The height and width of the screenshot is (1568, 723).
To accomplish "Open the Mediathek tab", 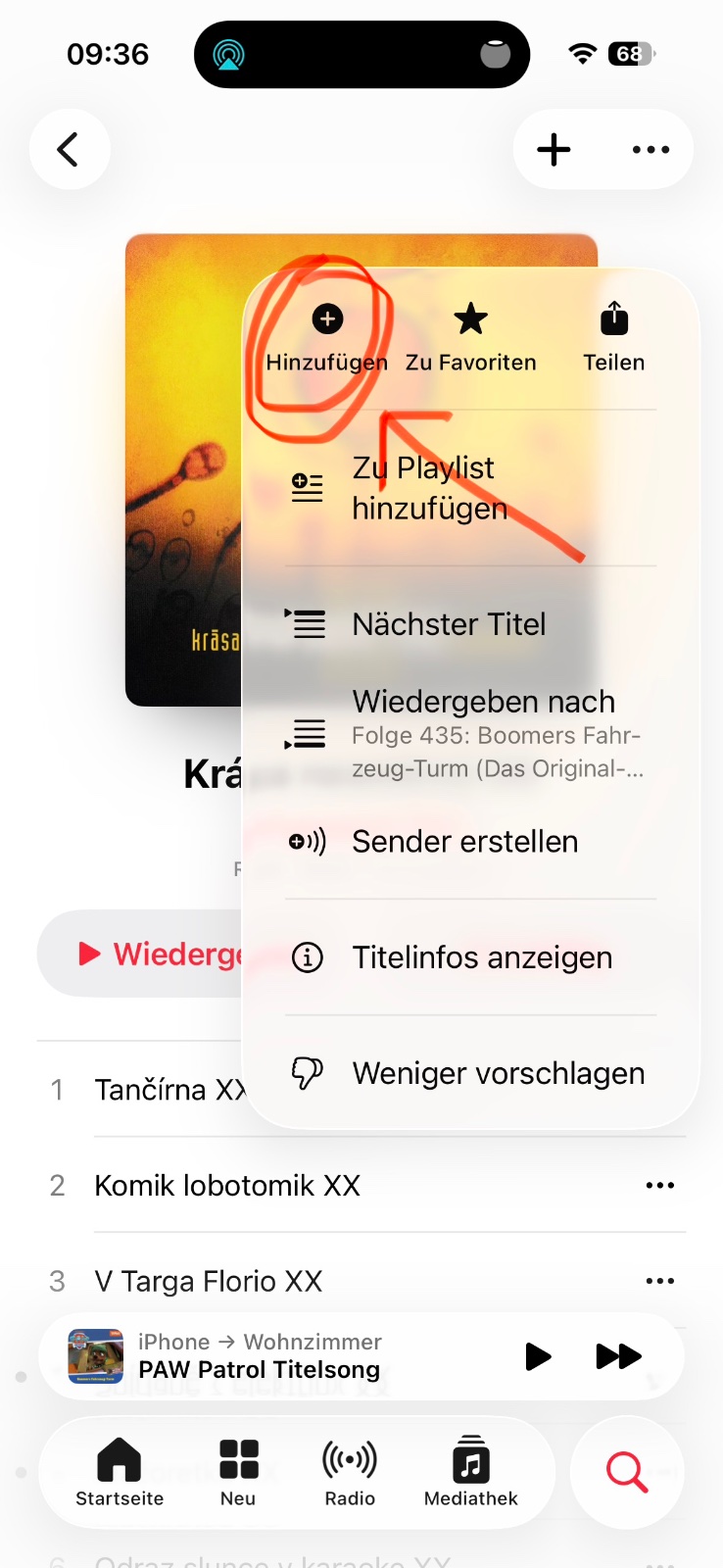I will point(471,1471).
